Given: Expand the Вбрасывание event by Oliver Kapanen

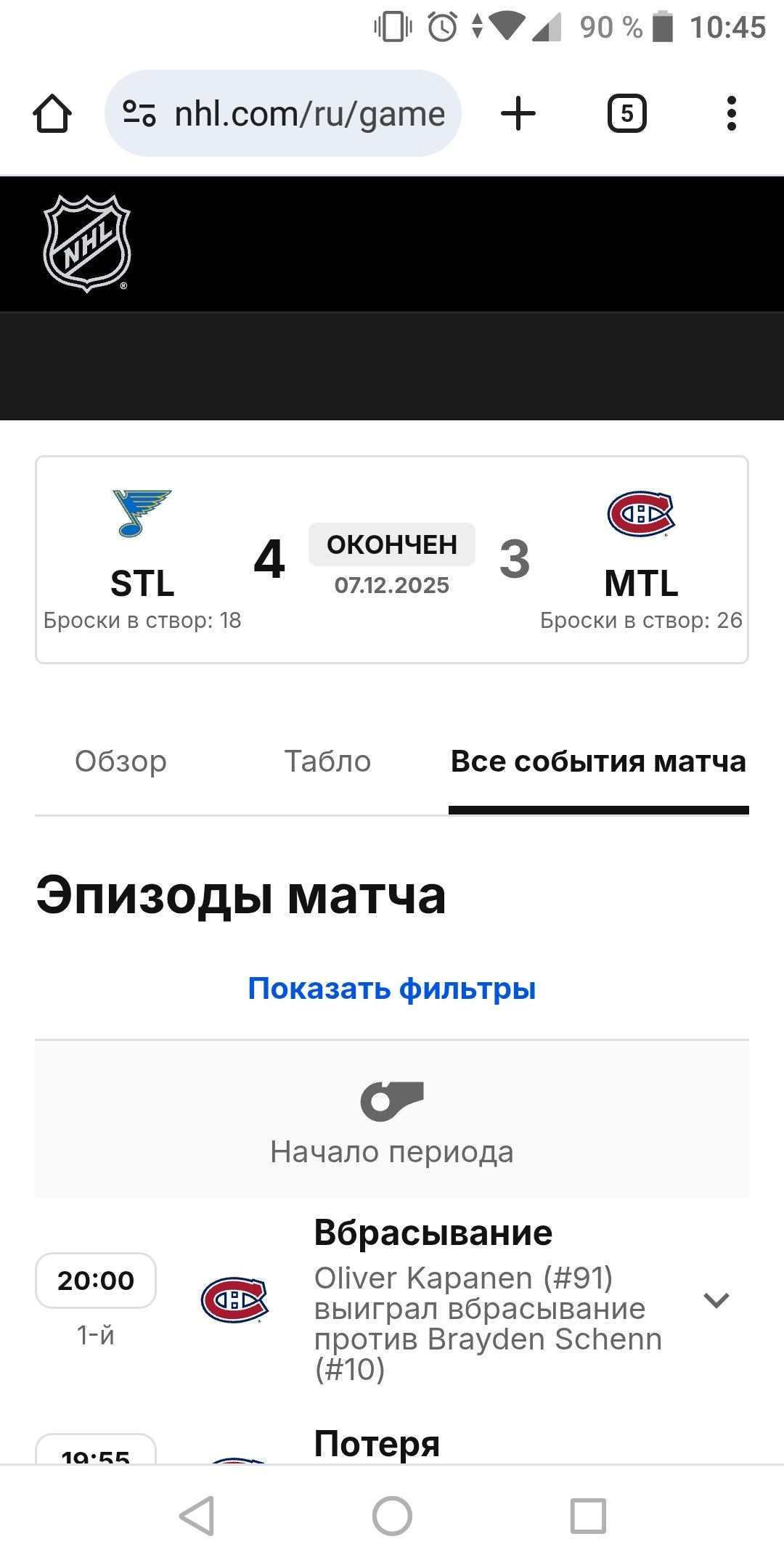Looking at the screenshot, I should (716, 1300).
